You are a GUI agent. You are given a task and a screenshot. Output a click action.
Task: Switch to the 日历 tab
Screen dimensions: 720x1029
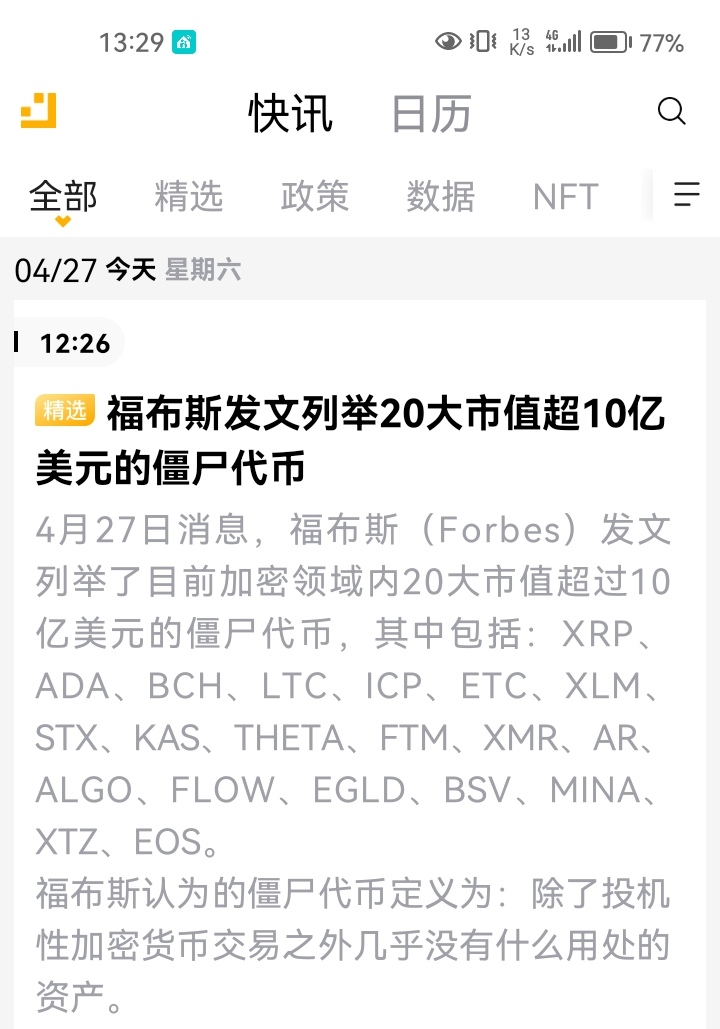pyautogui.click(x=431, y=114)
